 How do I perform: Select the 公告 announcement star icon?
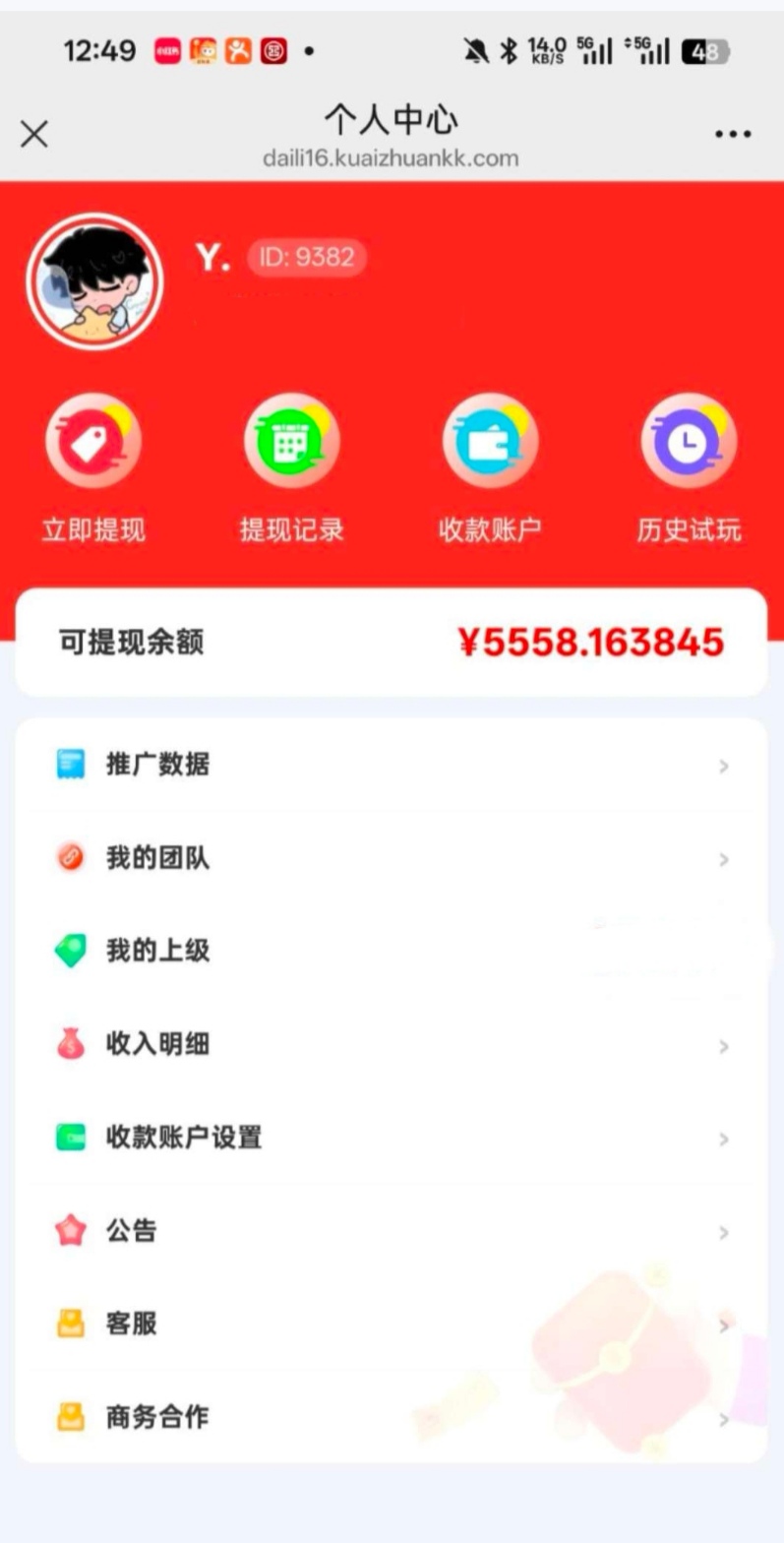point(71,1230)
